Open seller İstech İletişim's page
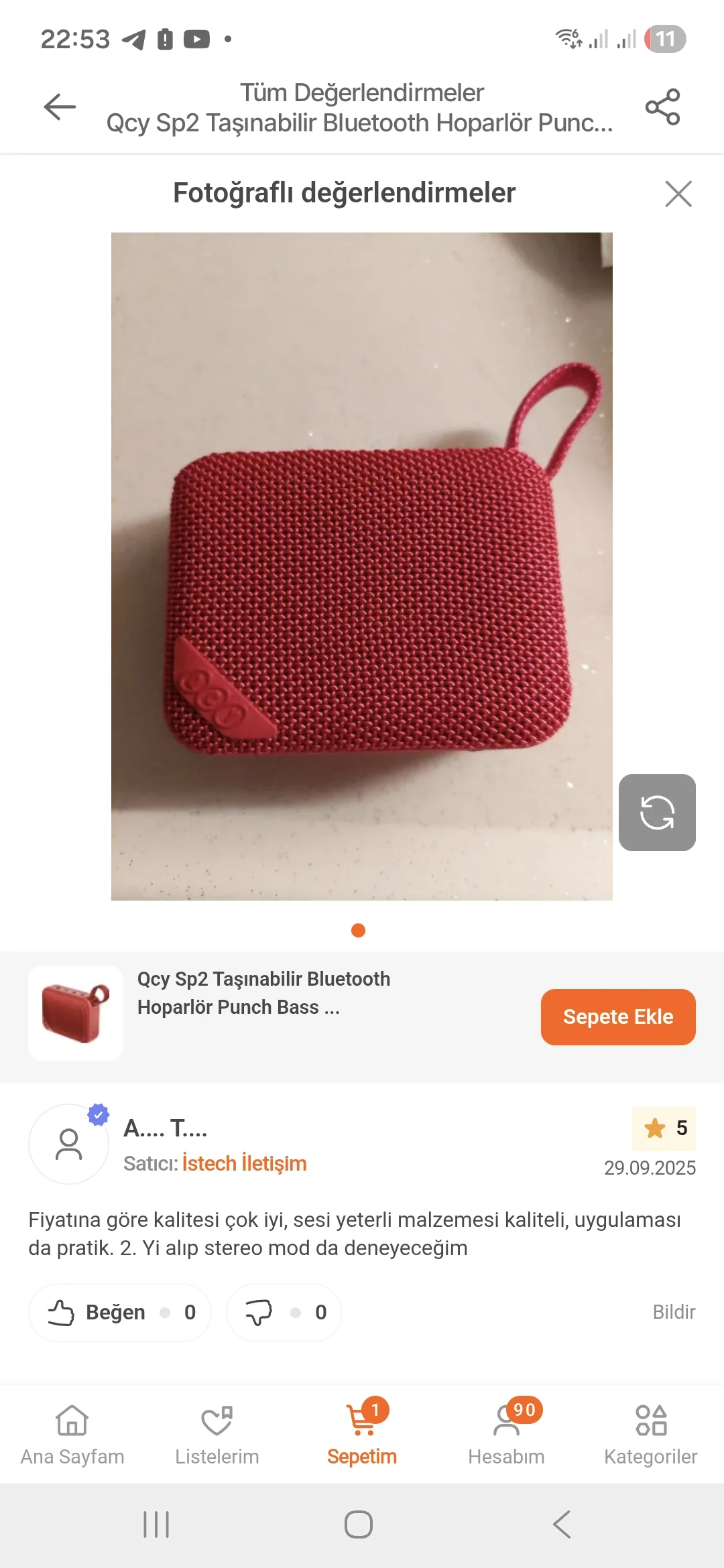Viewport: 724px width, 1568px height. point(244,1163)
